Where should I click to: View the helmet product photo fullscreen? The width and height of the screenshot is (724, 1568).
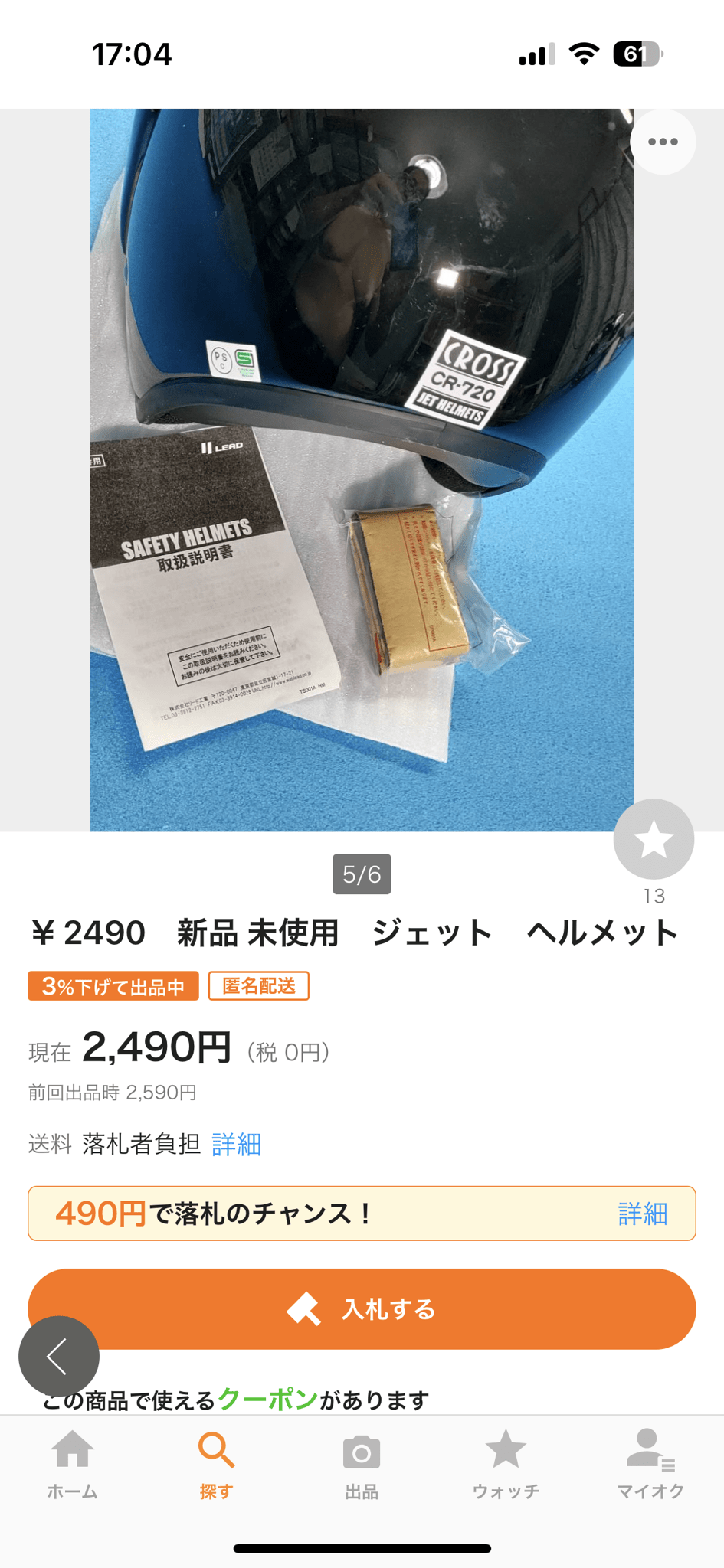coord(362,469)
